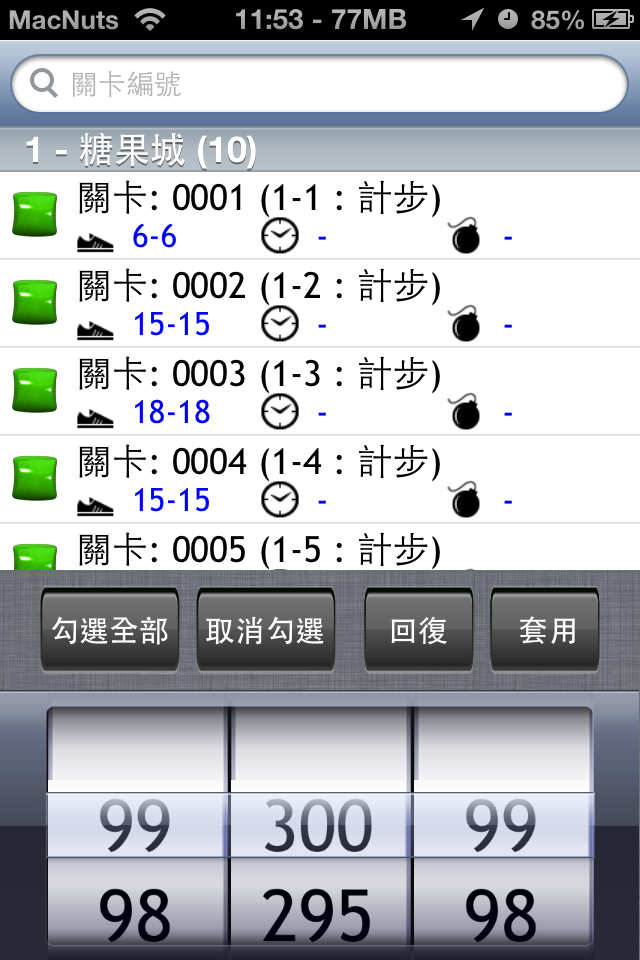Select level row 0003 (1-3)
640x960 pixels.
tap(320, 392)
